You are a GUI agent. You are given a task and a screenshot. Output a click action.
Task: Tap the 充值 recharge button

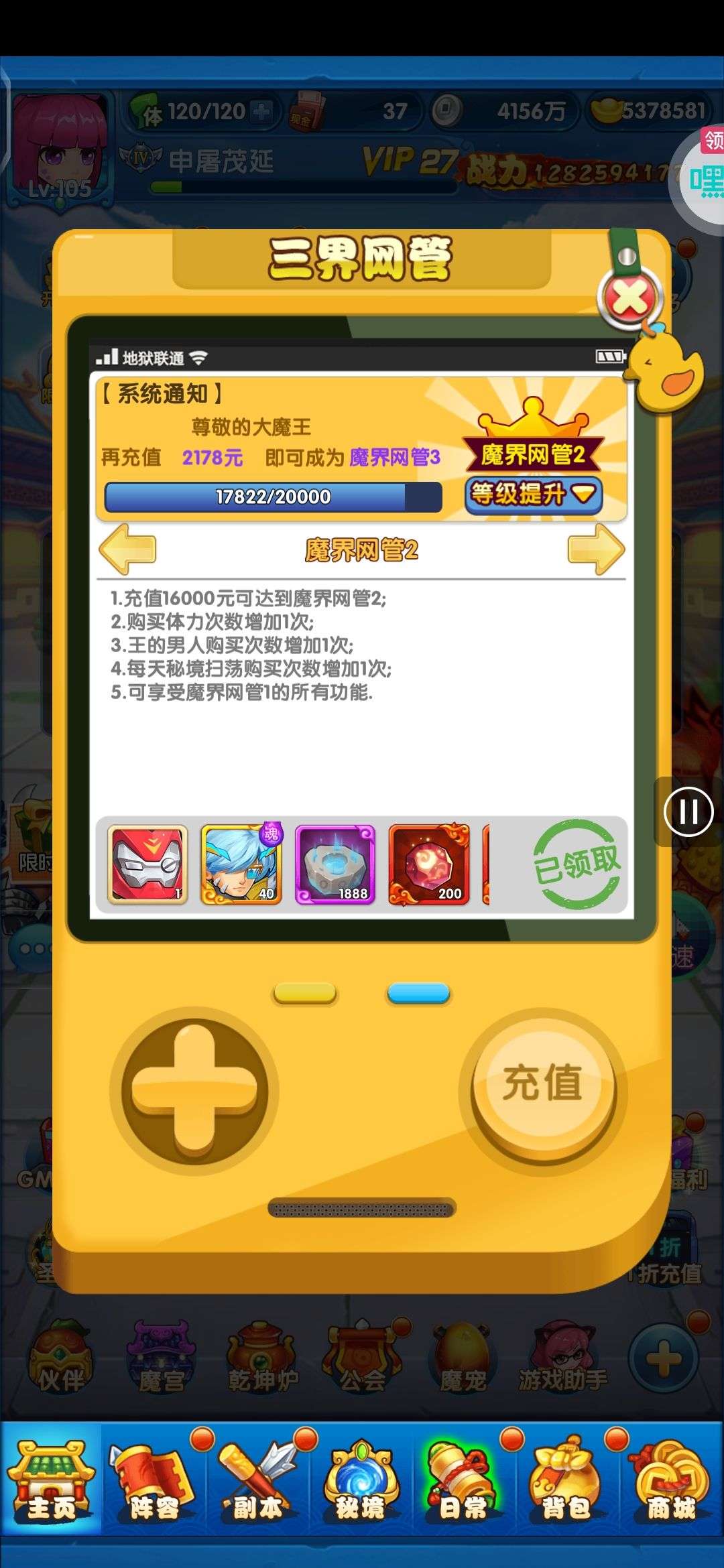click(542, 1083)
